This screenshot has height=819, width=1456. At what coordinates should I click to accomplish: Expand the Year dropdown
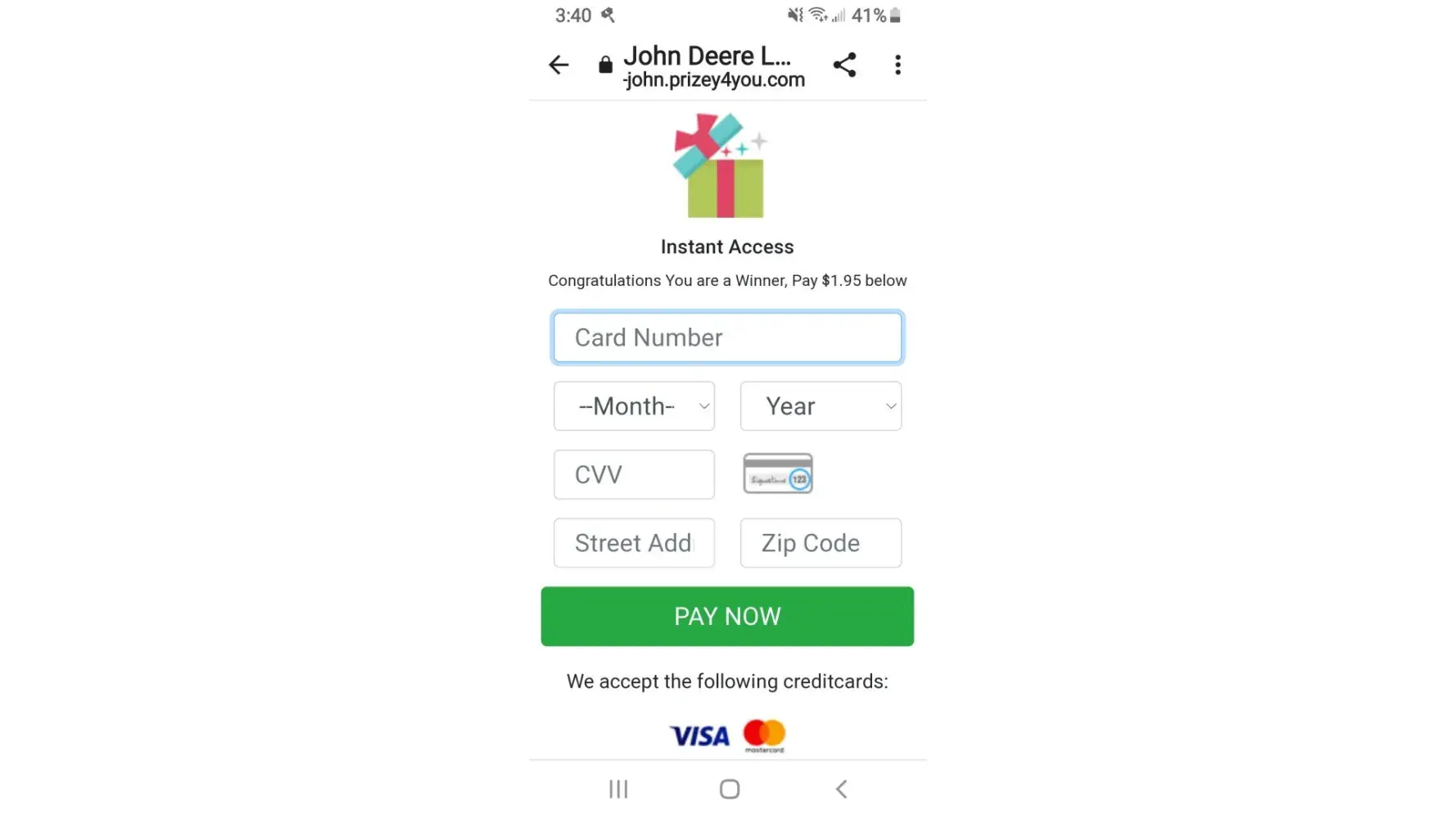(821, 406)
